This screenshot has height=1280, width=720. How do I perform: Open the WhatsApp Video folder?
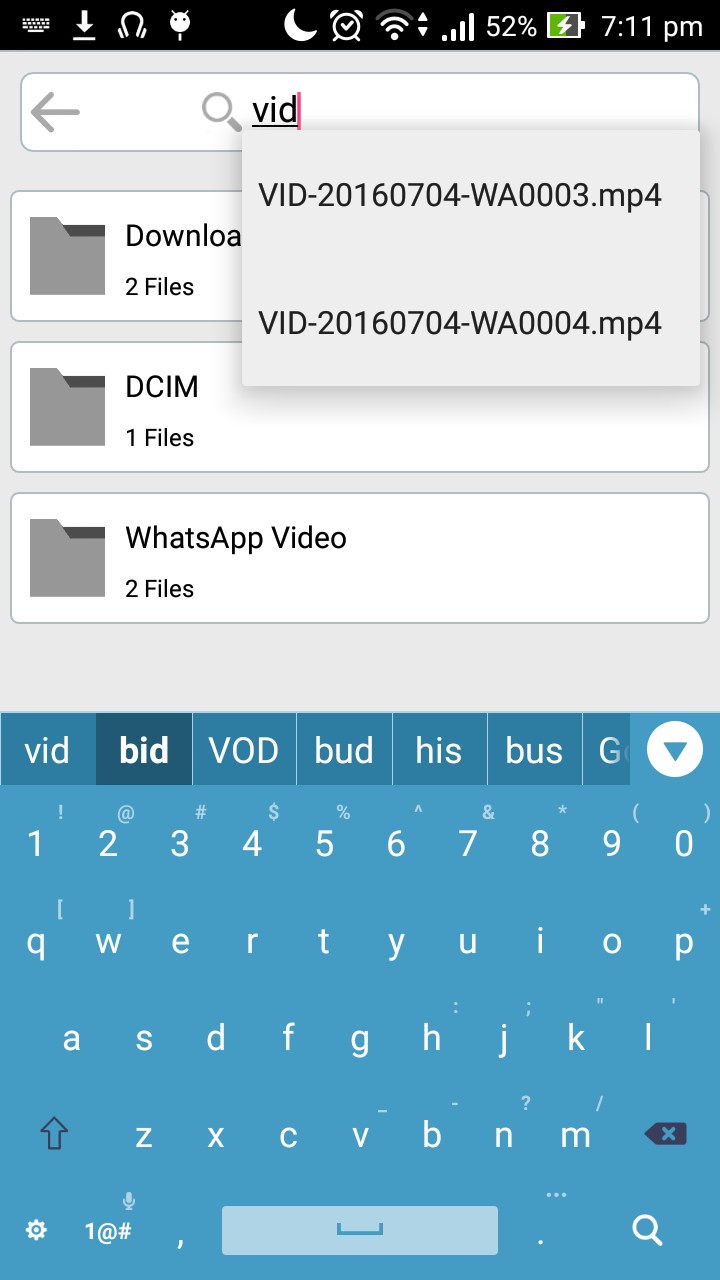360,558
